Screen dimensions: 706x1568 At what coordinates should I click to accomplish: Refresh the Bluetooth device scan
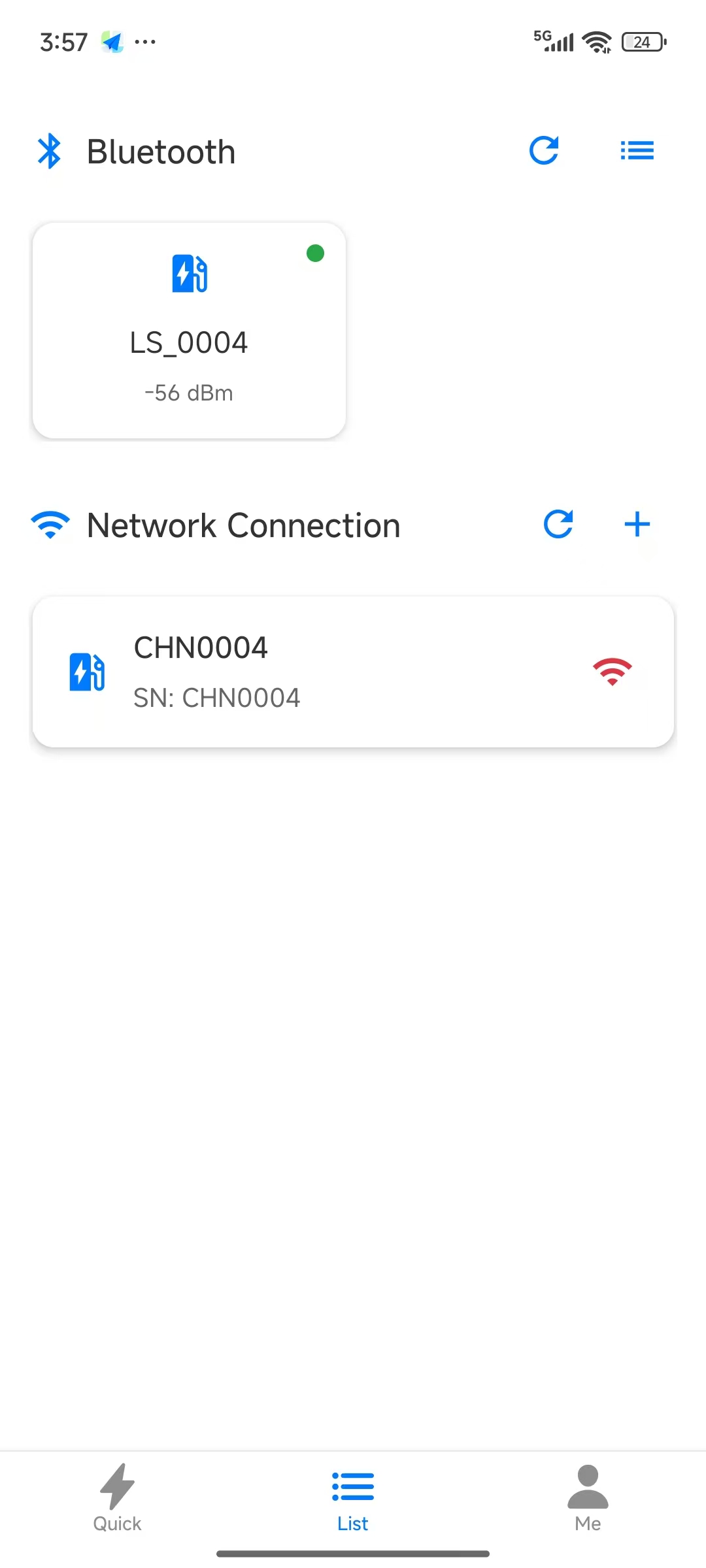pyautogui.click(x=544, y=151)
